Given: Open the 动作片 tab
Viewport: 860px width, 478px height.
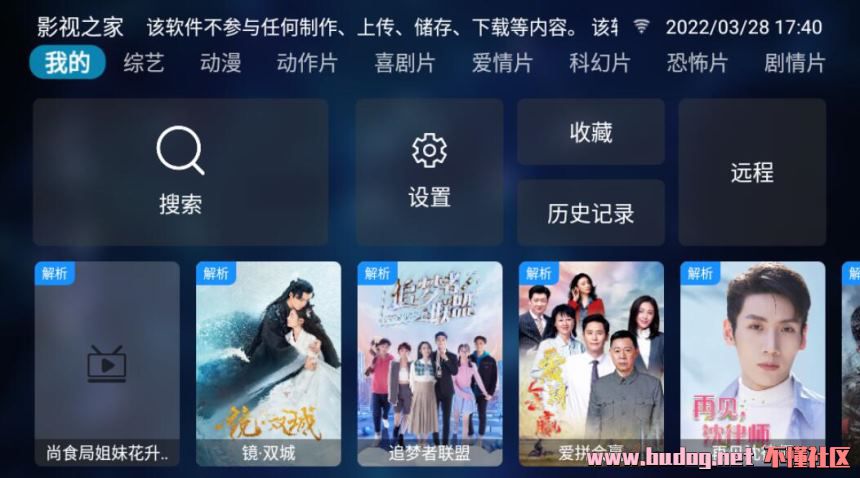Looking at the screenshot, I should point(307,64).
